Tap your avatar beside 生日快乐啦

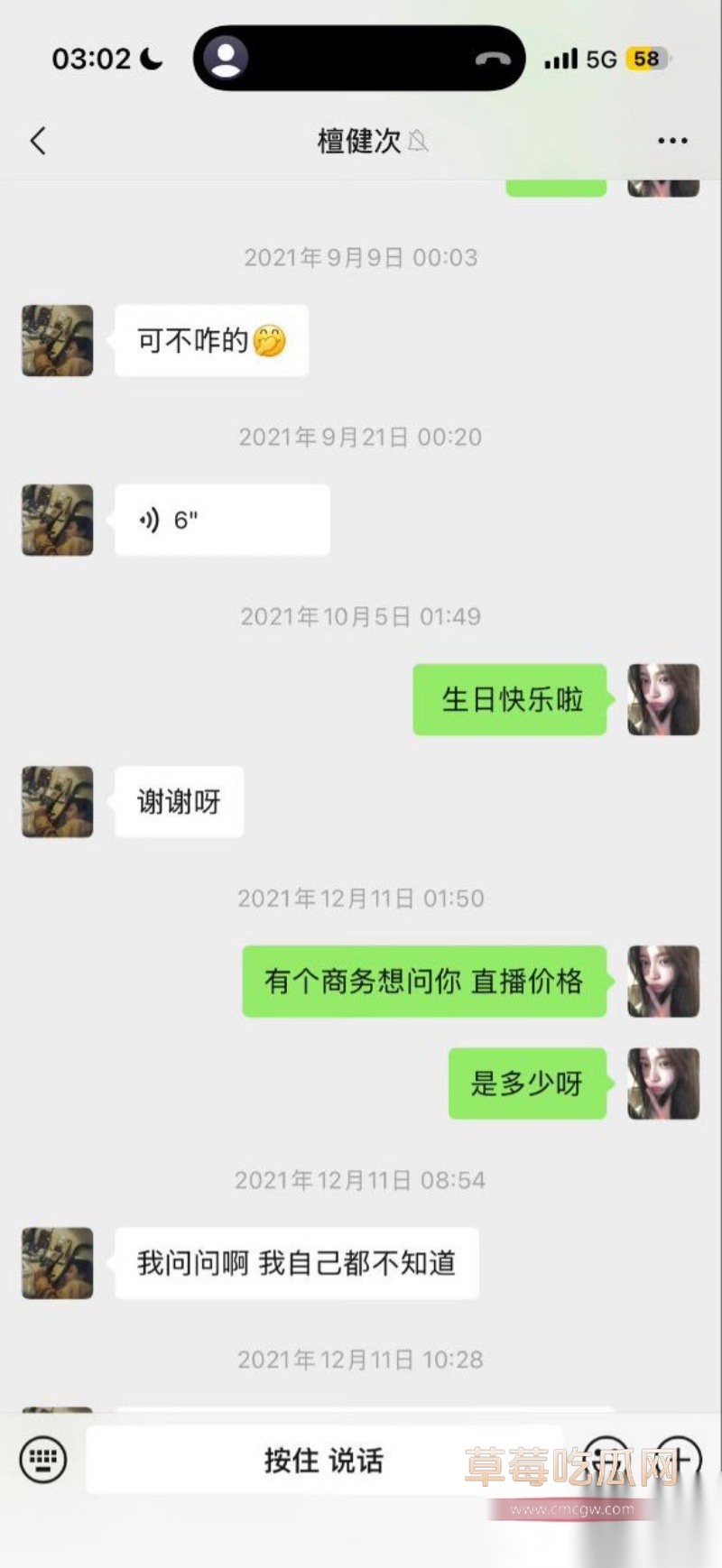pyautogui.click(x=663, y=700)
